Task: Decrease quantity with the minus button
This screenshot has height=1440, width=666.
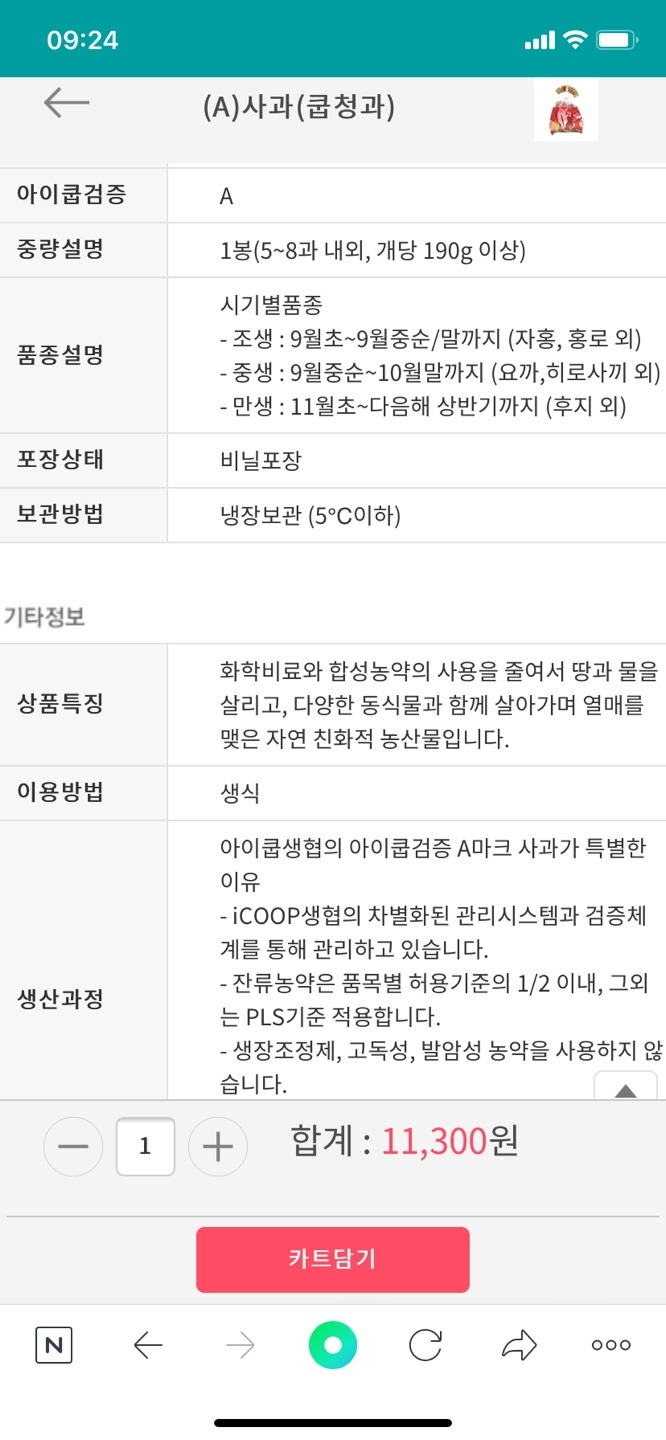Action: (x=73, y=1146)
